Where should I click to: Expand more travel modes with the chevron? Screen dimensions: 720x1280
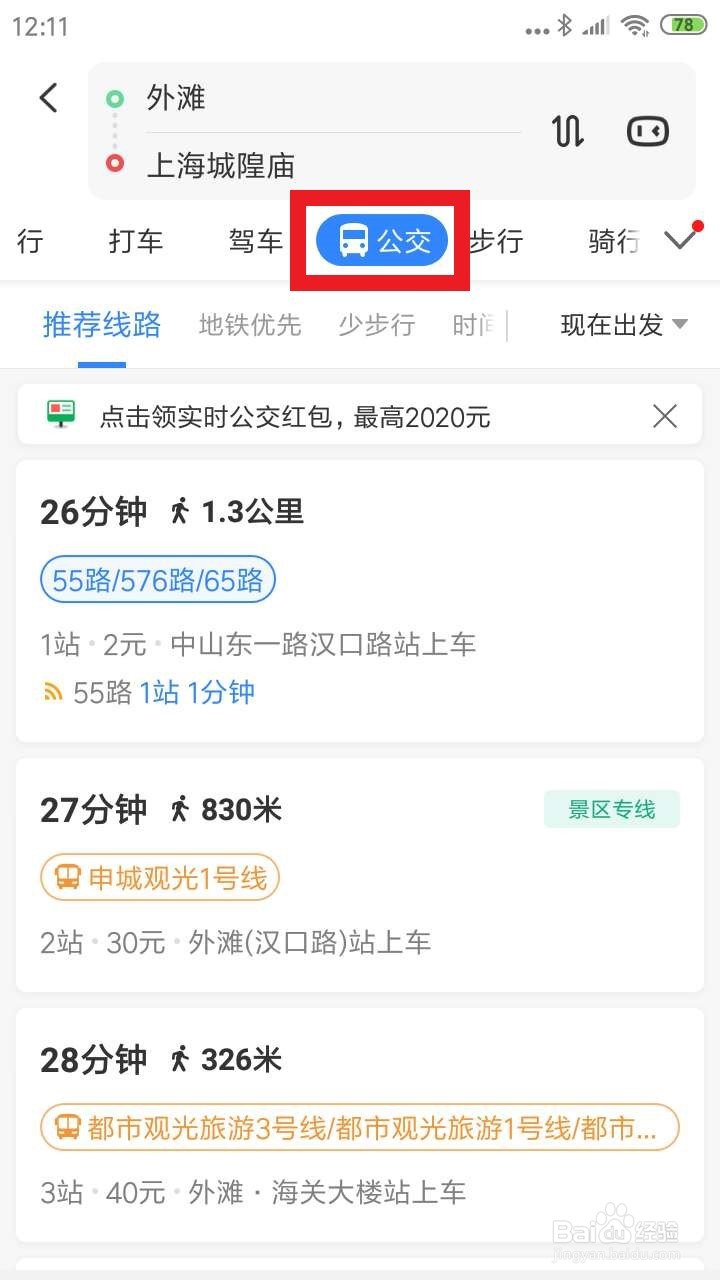tap(681, 240)
